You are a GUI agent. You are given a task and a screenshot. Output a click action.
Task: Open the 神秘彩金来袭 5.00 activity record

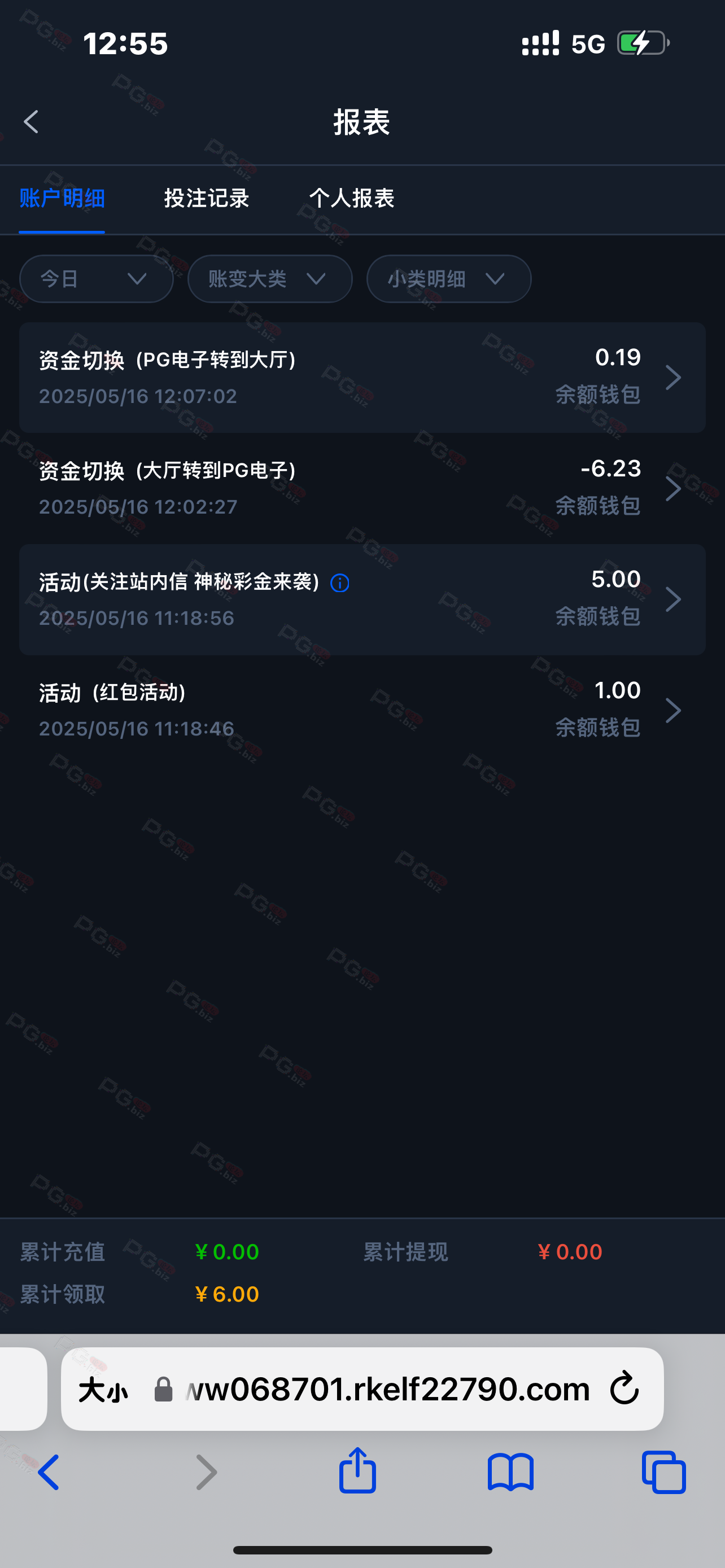pyautogui.click(x=362, y=599)
